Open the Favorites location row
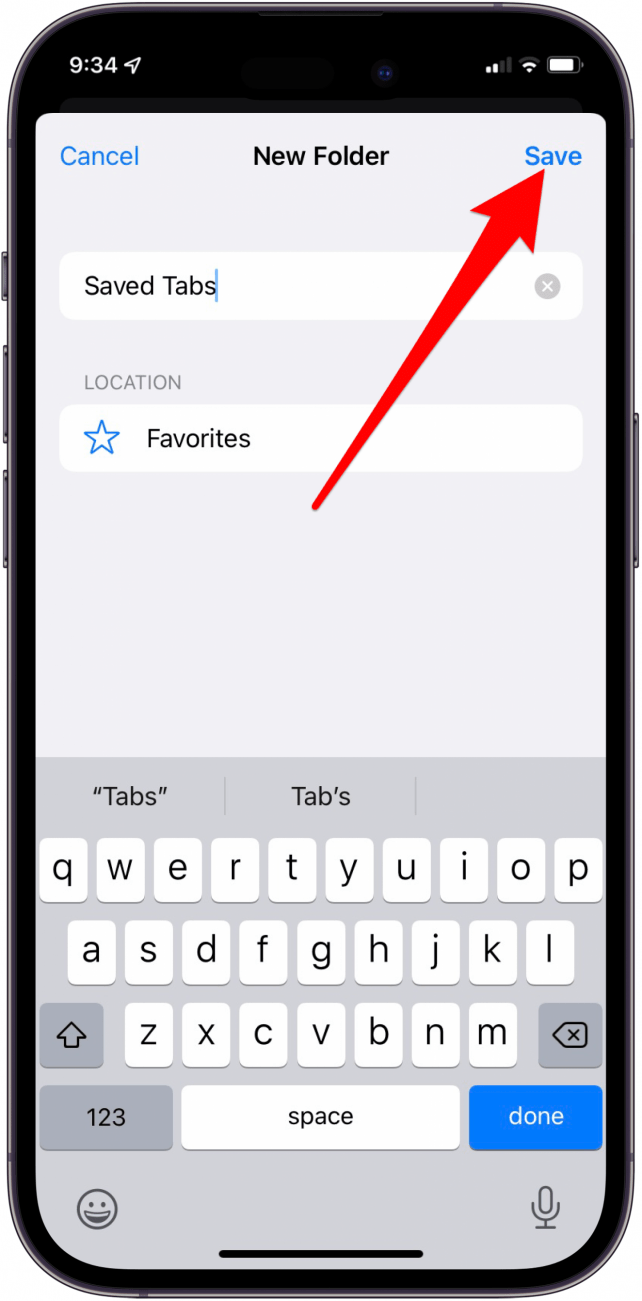This screenshot has width=642, height=1301. click(x=320, y=438)
